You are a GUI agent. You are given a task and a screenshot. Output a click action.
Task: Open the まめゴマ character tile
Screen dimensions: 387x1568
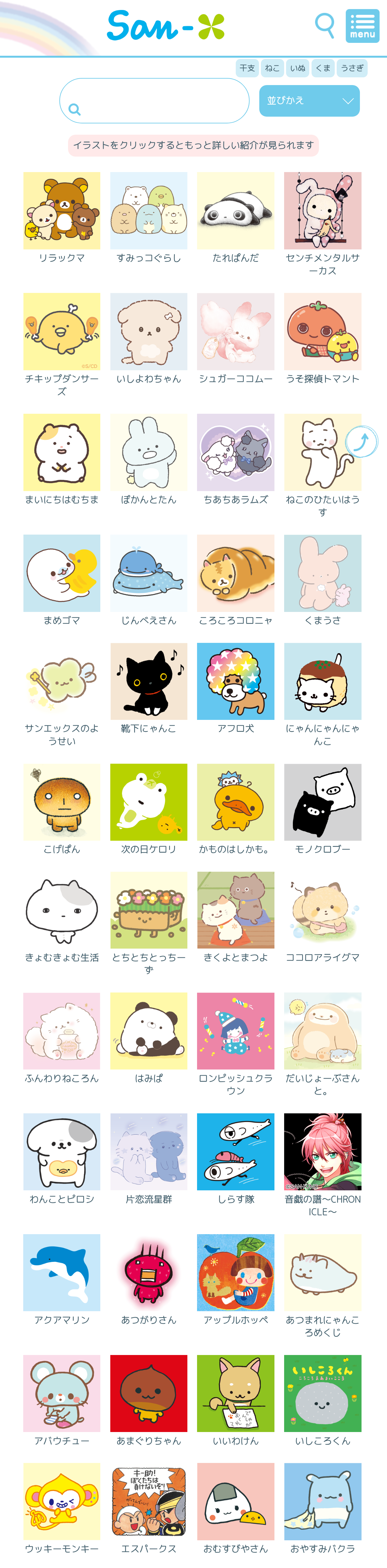[62, 580]
